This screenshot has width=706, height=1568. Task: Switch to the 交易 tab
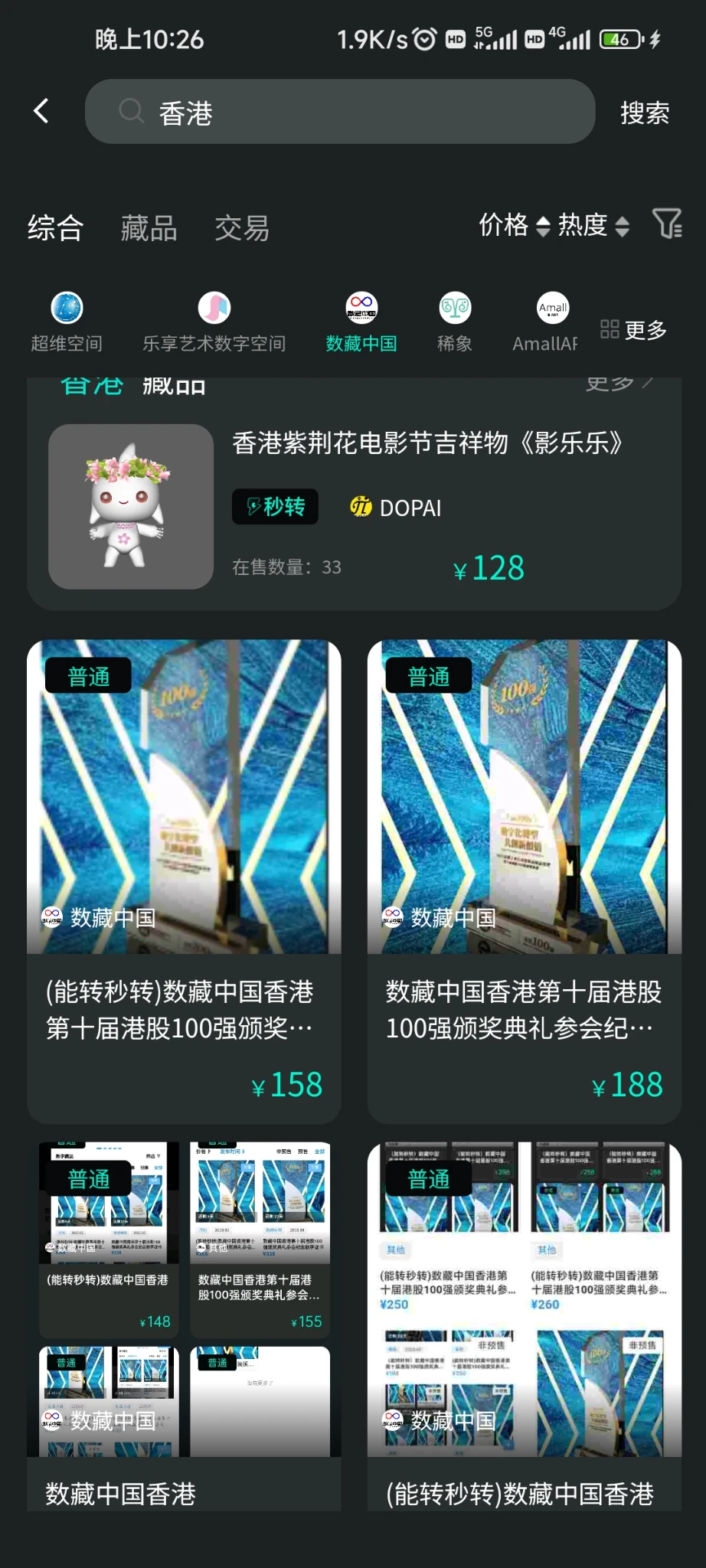coord(242,228)
